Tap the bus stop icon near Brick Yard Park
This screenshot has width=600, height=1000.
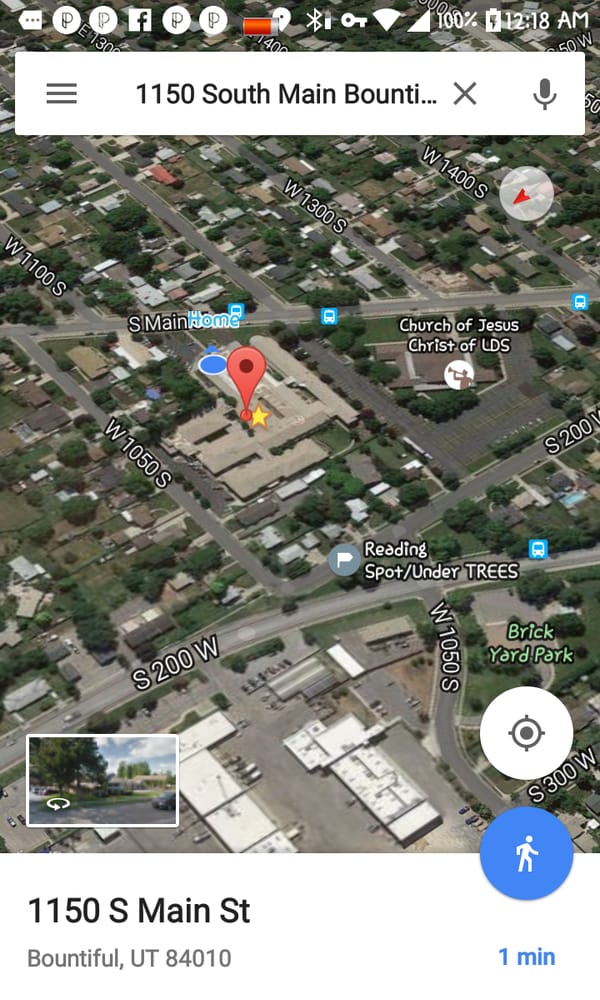(x=538, y=549)
